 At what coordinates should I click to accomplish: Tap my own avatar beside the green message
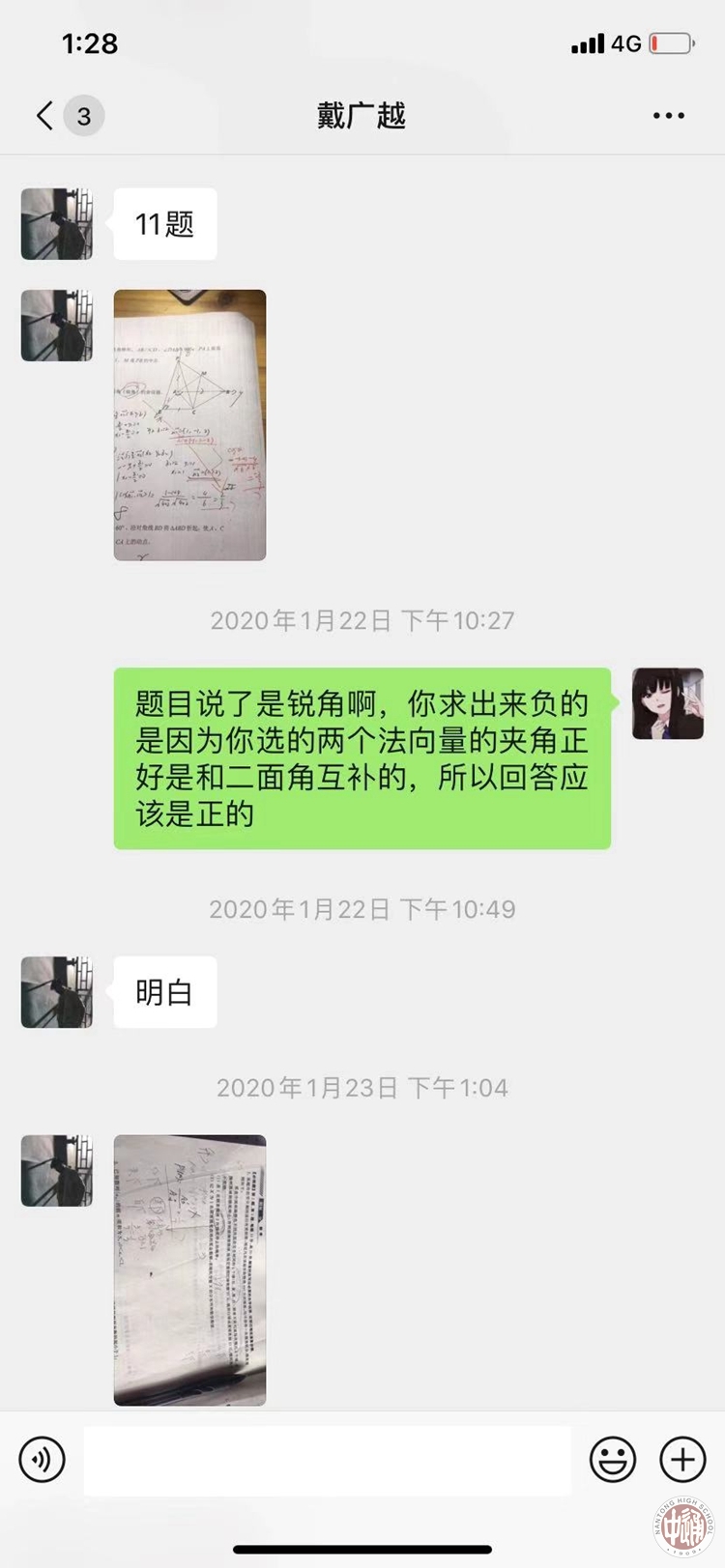[x=668, y=703]
